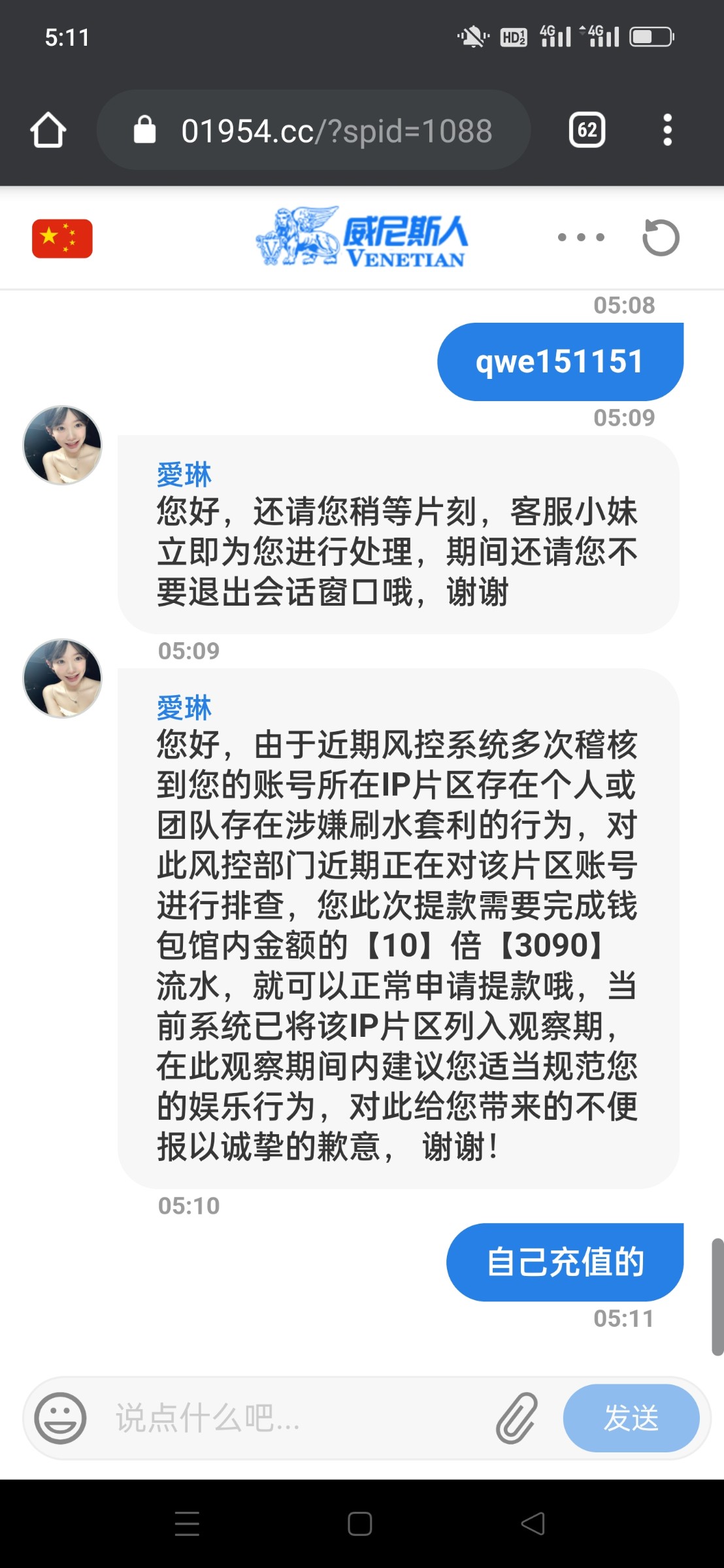724x1568 pixels.
Task: Open the tab switcher showing 62 tabs
Action: 587,130
